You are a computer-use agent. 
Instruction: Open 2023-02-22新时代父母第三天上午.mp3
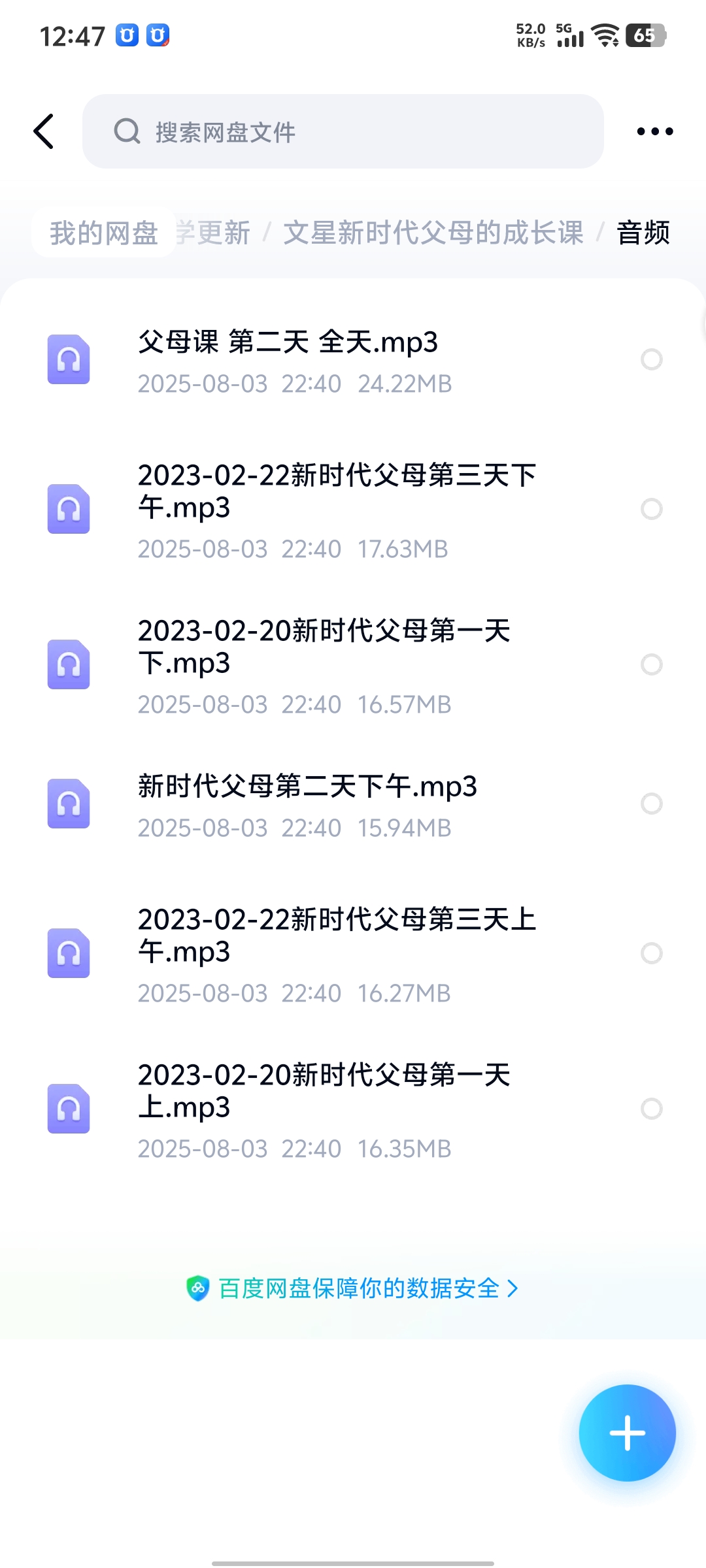pyautogui.click(x=327, y=953)
